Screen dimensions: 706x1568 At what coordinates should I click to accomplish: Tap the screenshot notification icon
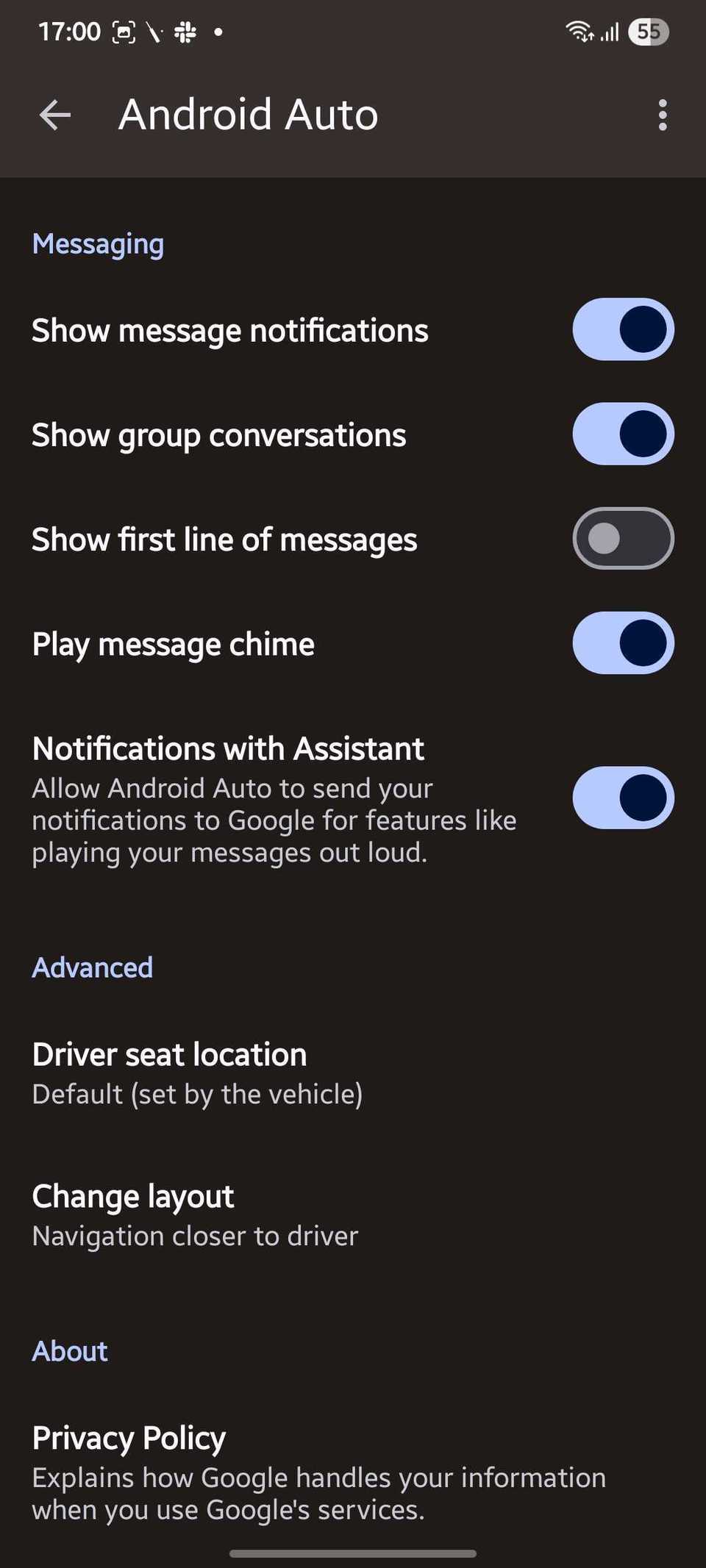(x=125, y=32)
